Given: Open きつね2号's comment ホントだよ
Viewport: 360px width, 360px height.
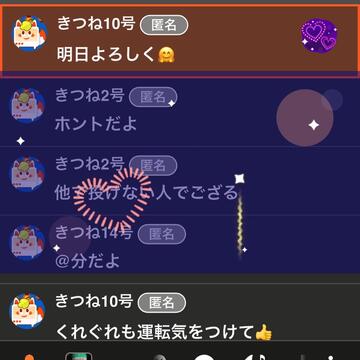Looking at the screenshot, I should pos(180,112).
